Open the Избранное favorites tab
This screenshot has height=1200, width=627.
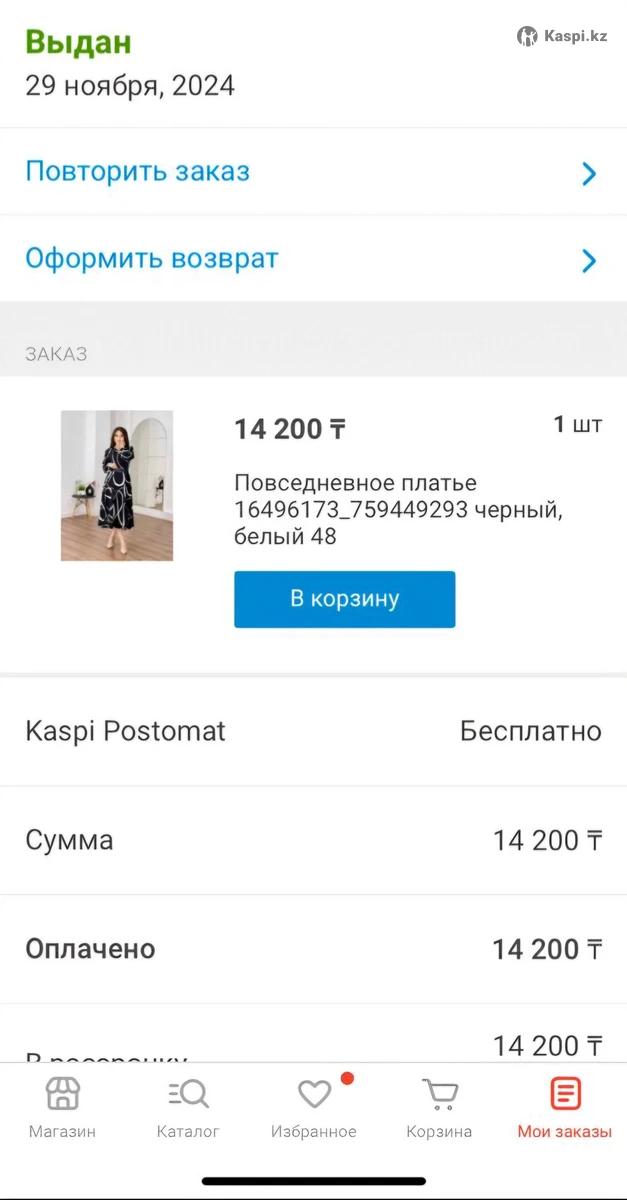click(x=314, y=1108)
